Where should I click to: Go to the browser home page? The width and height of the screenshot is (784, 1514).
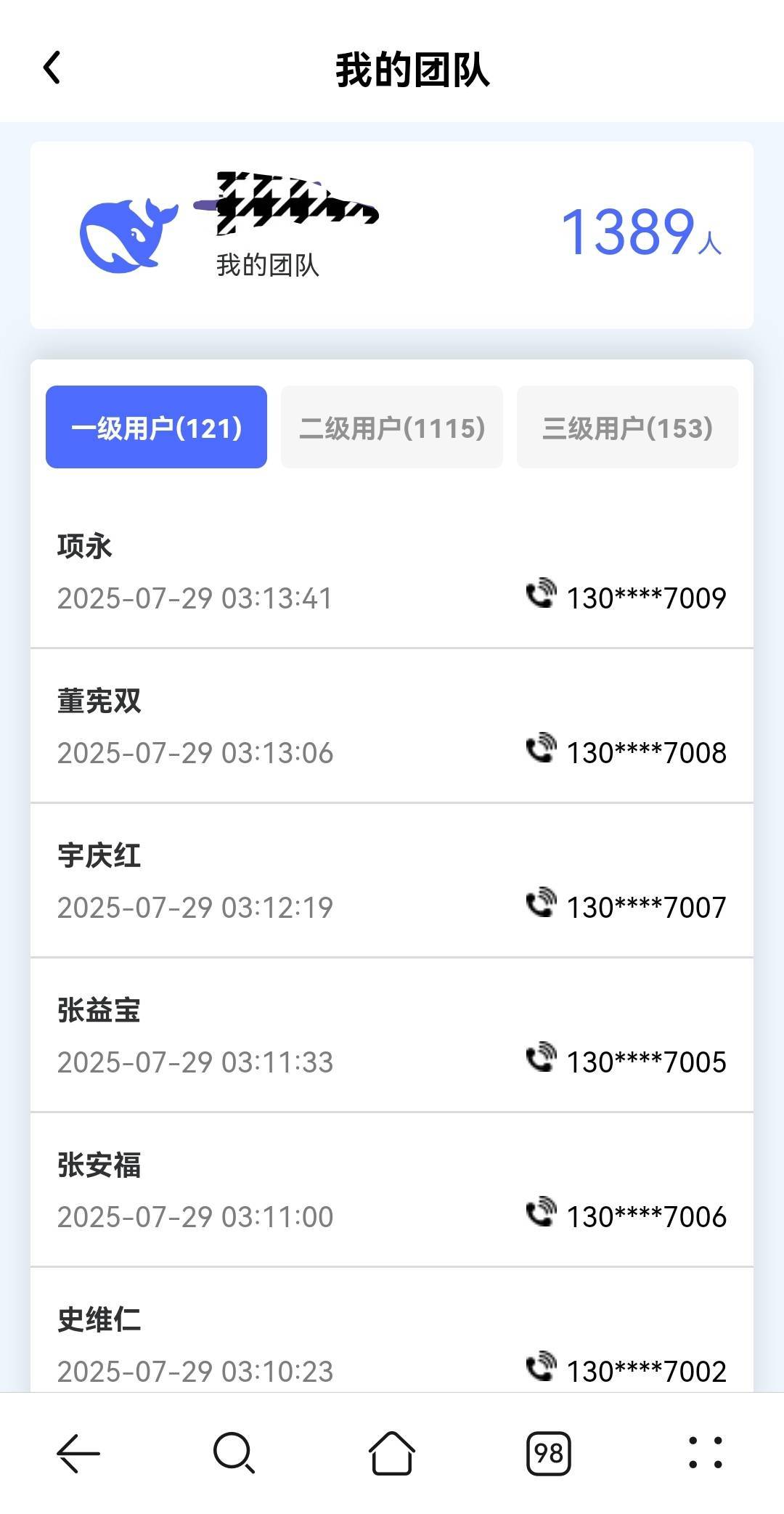click(392, 1453)
